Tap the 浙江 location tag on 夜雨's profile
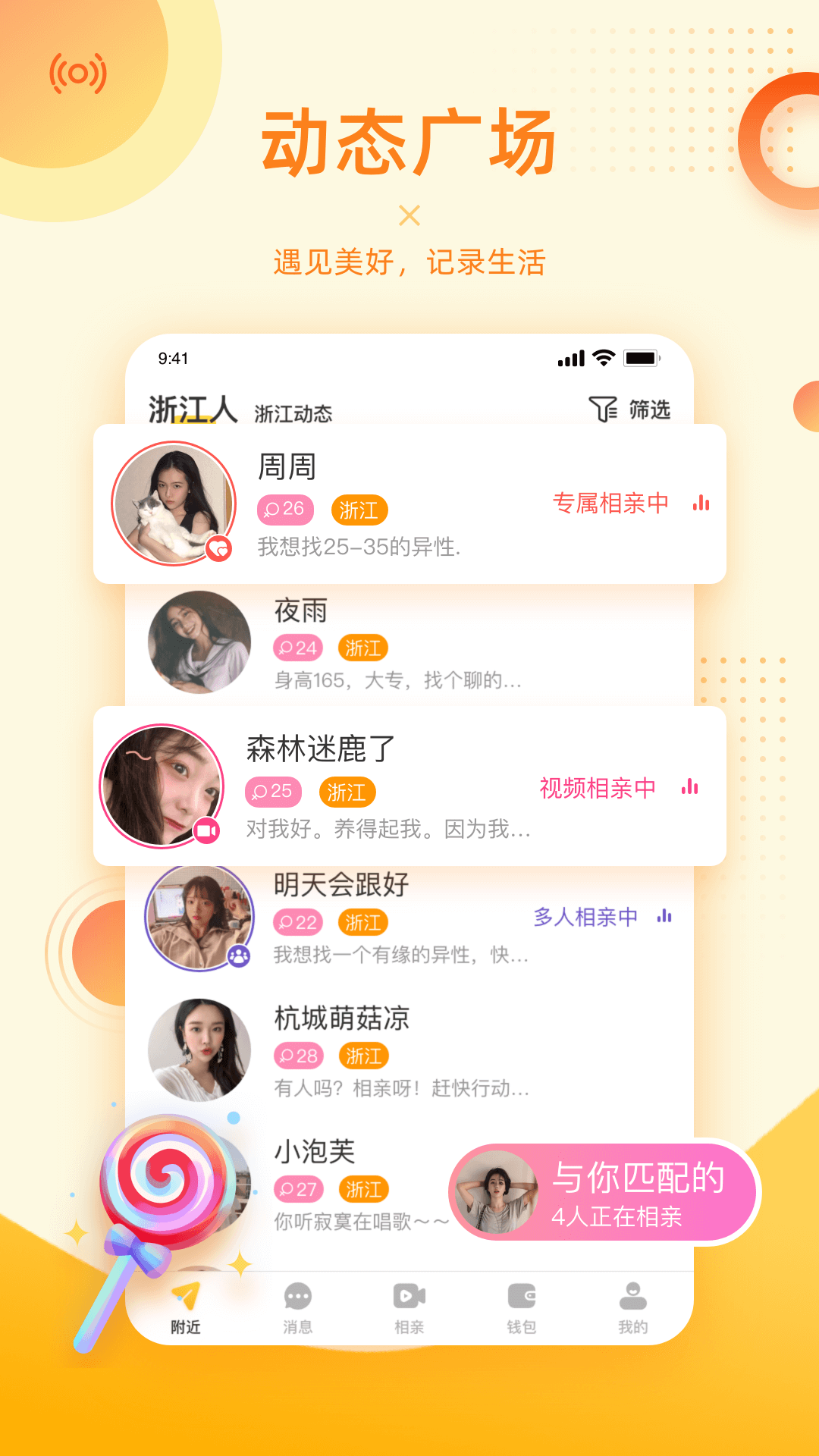Image resolution: width=819 pixels, height=1456 pixels. click(362, 649)
